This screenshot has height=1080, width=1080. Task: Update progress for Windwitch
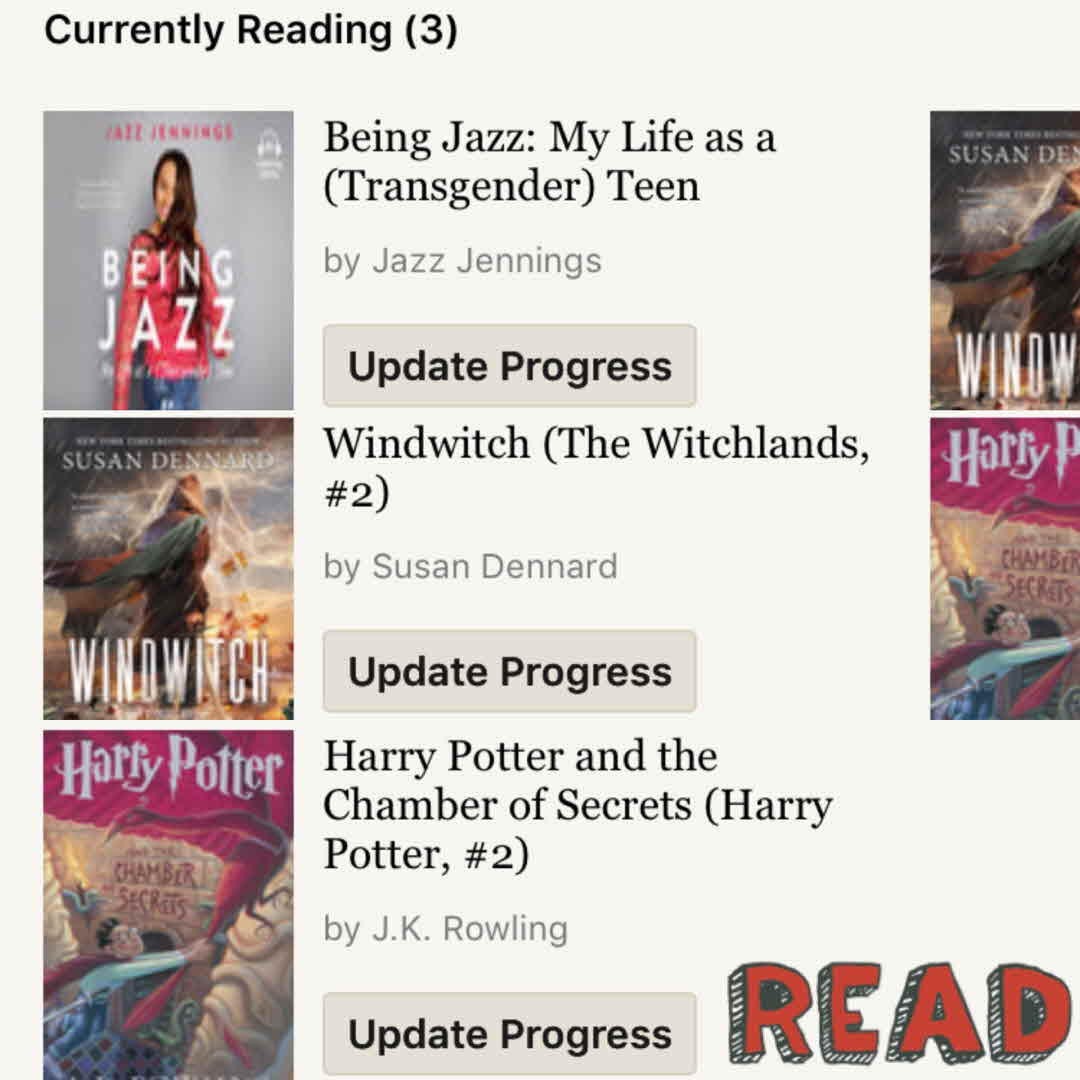click(x=509, y=672)
